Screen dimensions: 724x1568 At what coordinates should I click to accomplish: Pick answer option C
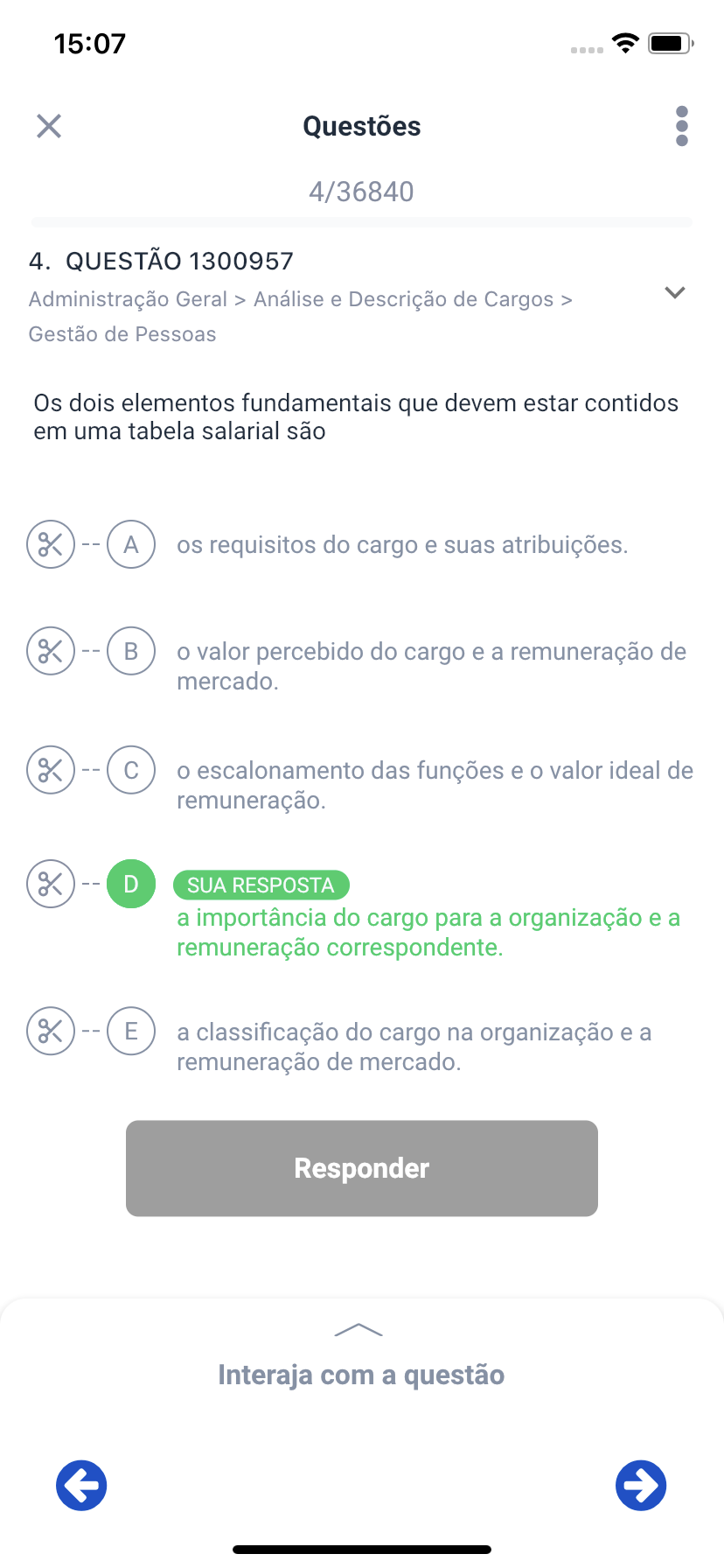131,770
